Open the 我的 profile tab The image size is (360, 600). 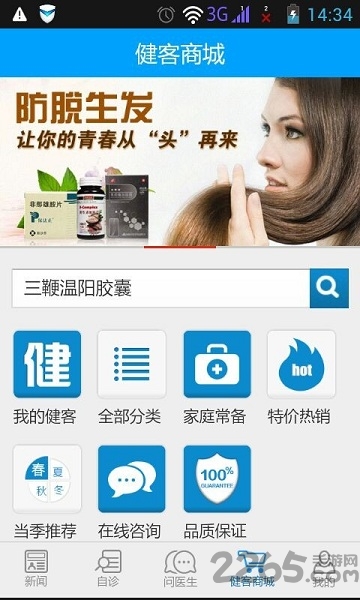click(x=324, y=568)
